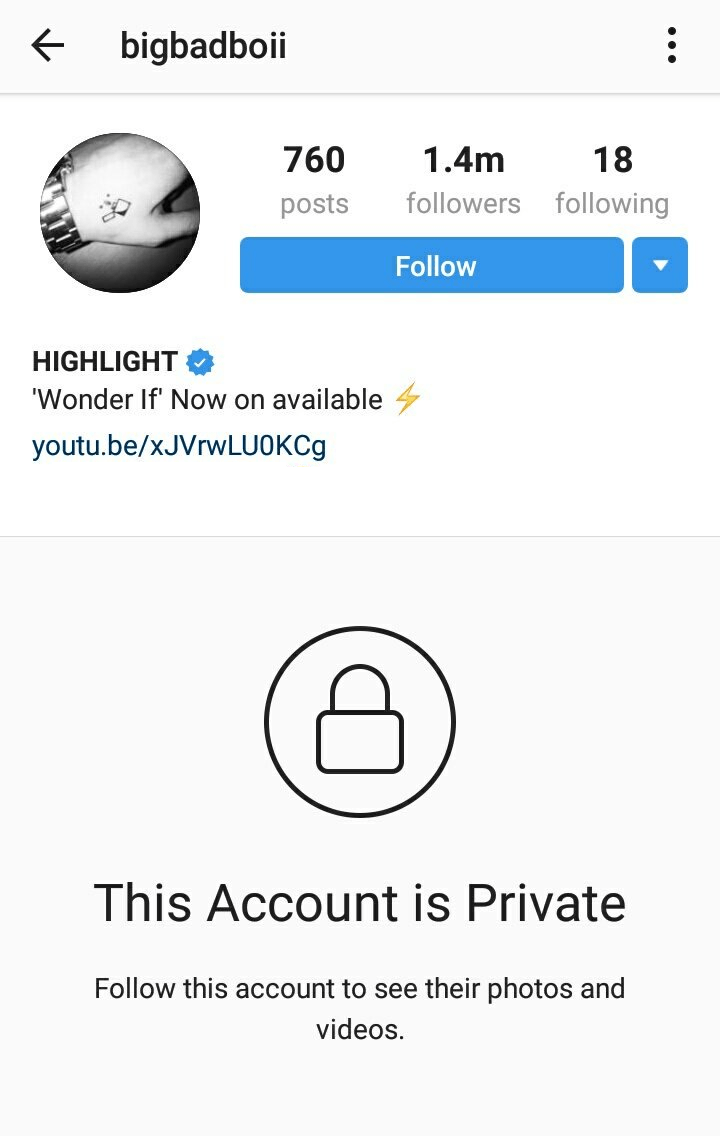Go back using the arrow icon
This screenshot has height=1136, width=720.
click(x=47, y=45)
